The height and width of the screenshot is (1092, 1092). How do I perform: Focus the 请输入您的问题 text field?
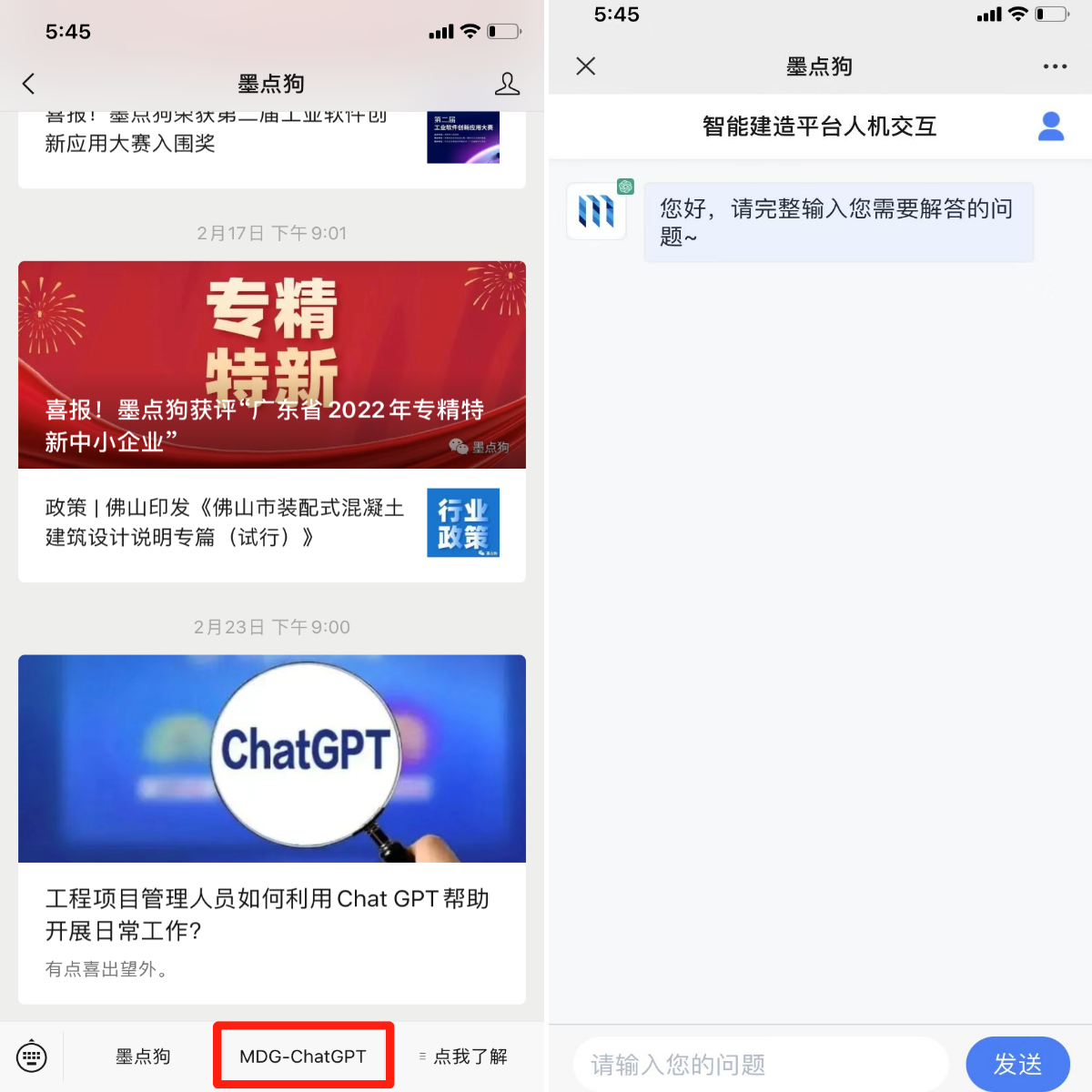coord(760,1064)
